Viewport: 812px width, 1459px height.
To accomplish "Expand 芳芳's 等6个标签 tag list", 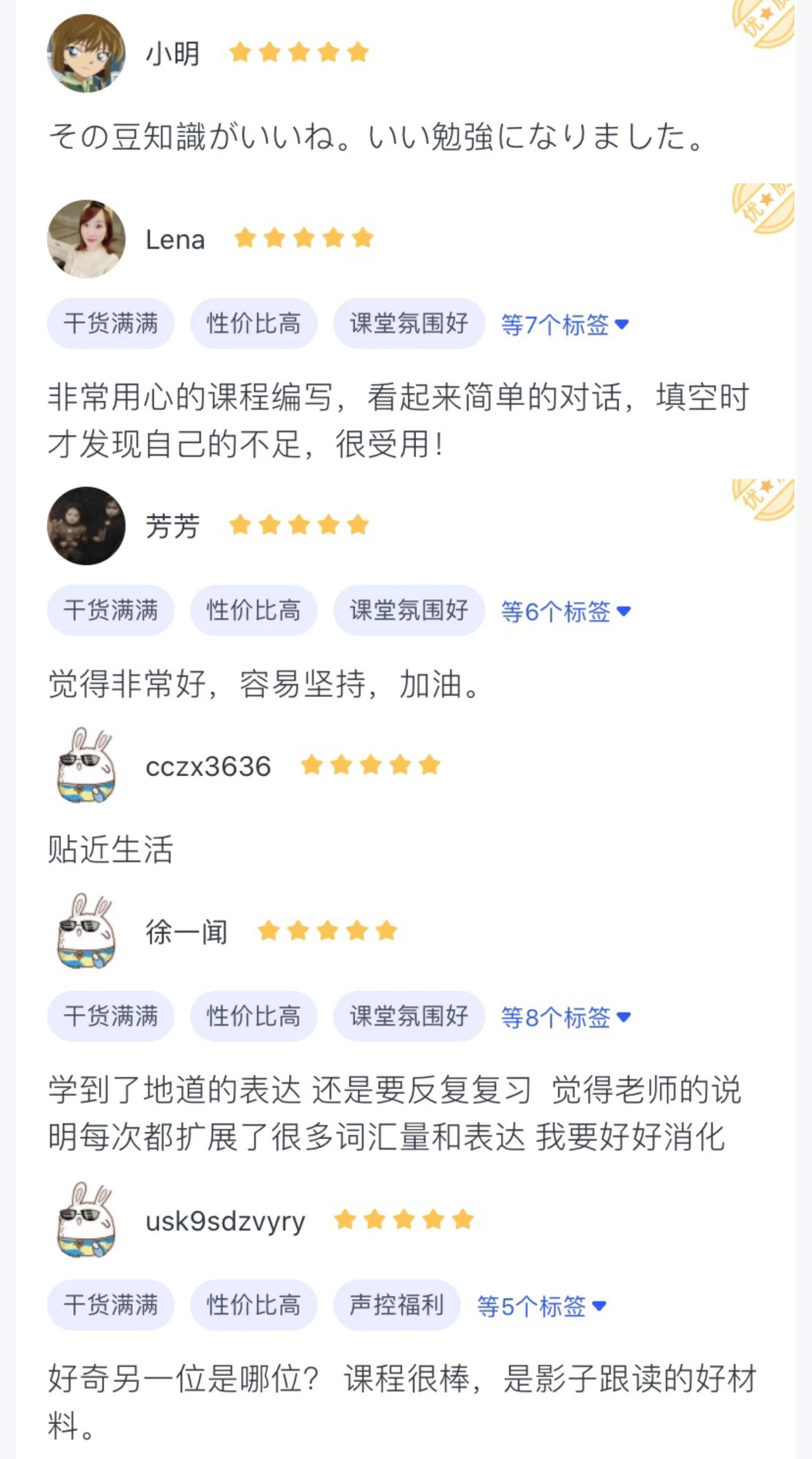I will [565, 611].
